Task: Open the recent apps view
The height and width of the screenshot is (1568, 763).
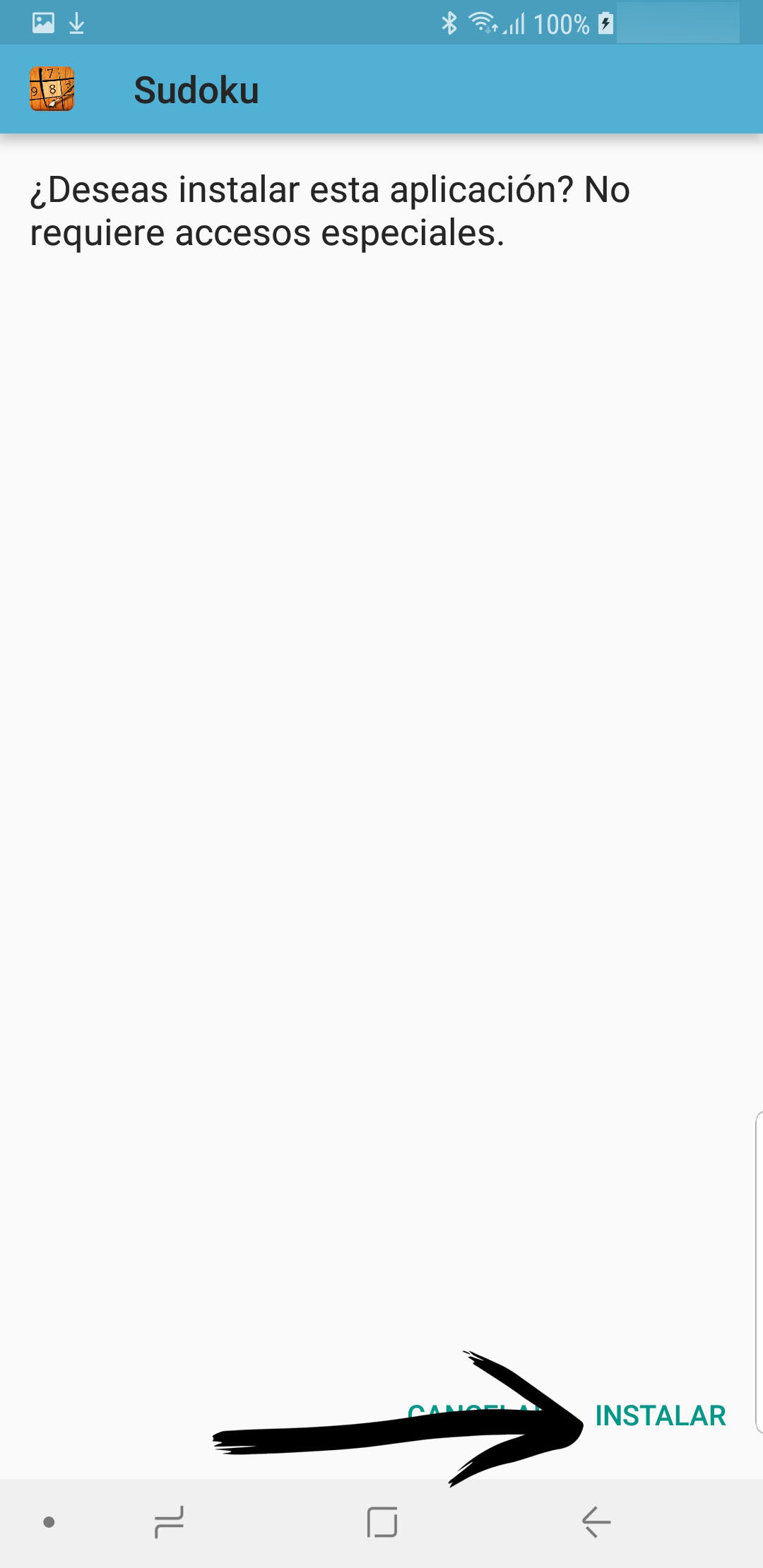Action: tap(169, 1521)
